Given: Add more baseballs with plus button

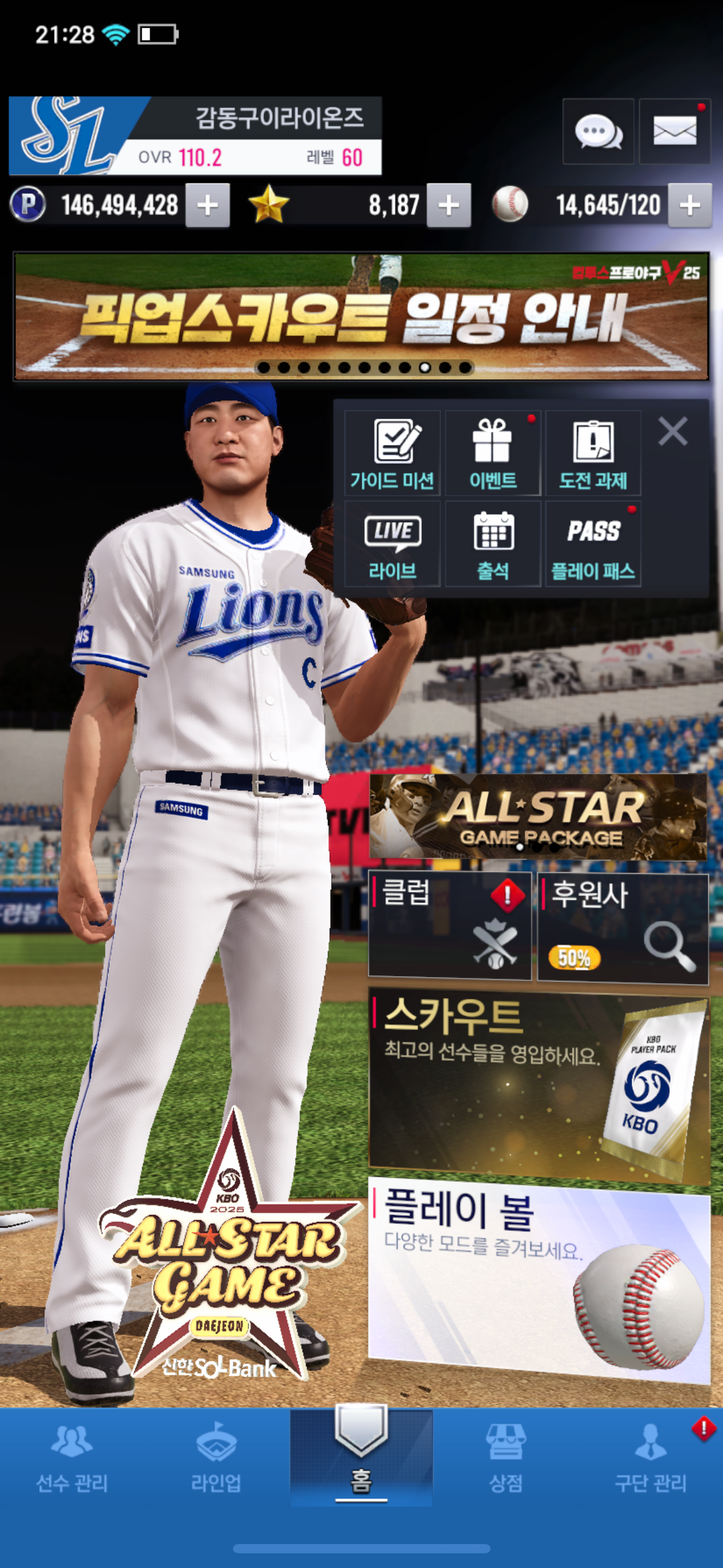Looking at the screenshot, I should click(x=690, y=206).
